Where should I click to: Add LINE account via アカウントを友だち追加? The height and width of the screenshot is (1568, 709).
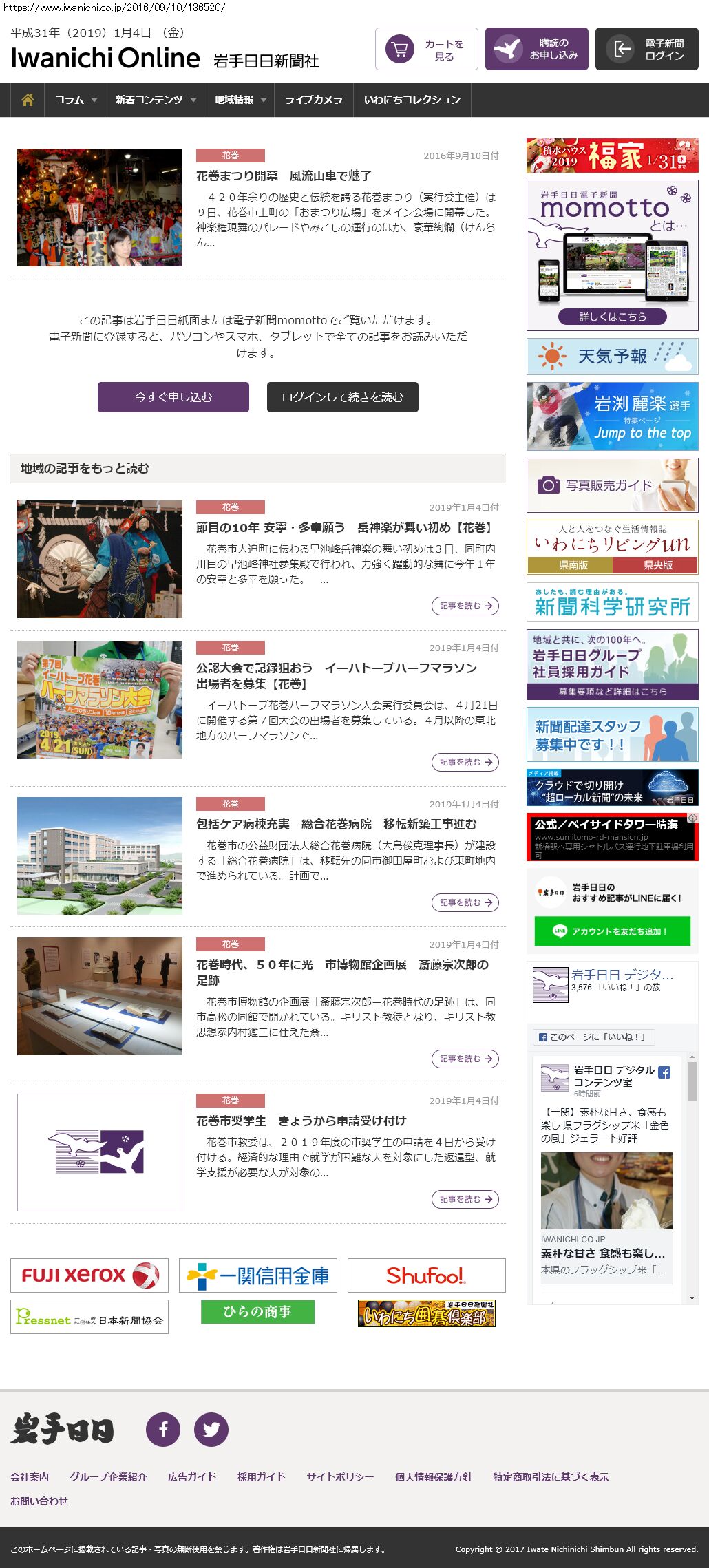click(613, 931)
